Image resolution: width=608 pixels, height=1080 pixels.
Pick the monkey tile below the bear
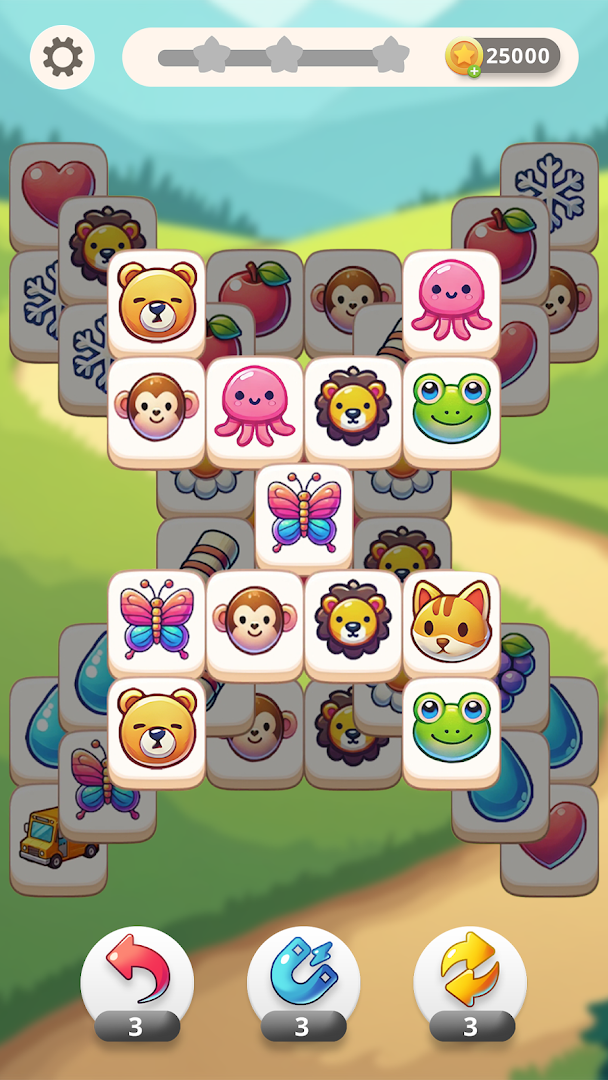156,407
